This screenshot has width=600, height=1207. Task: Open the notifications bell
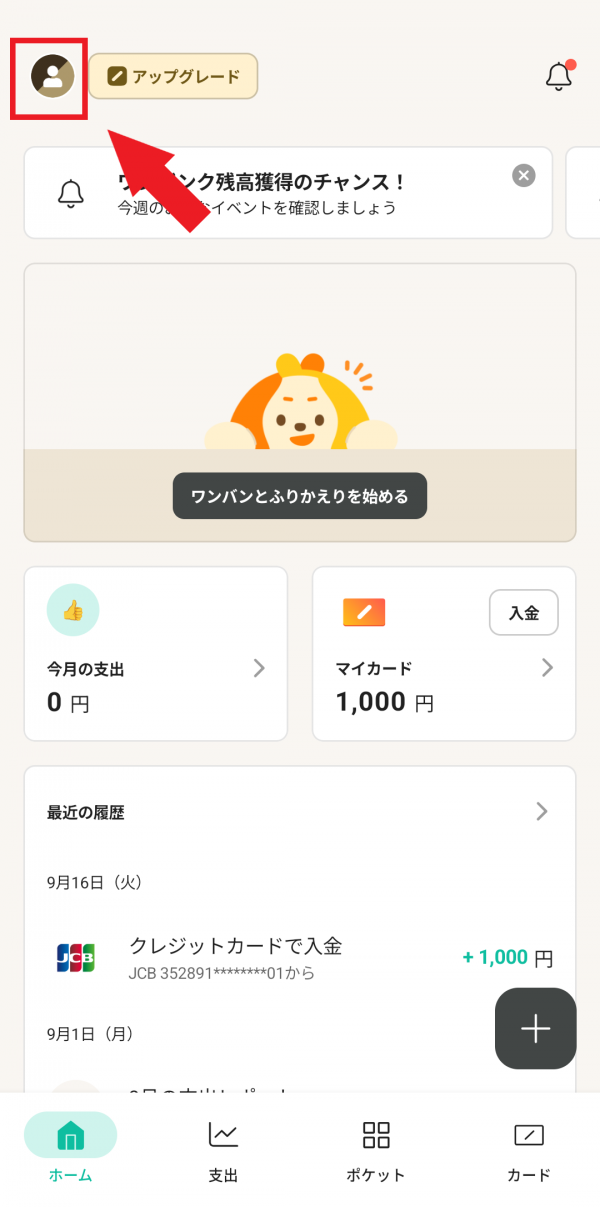point(558,77)
